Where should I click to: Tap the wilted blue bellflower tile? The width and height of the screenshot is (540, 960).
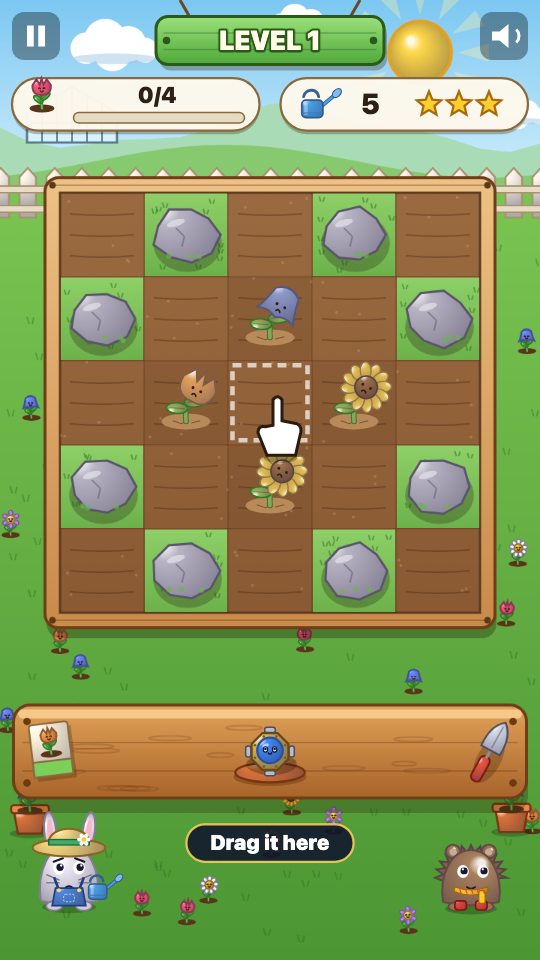point(270,318)
